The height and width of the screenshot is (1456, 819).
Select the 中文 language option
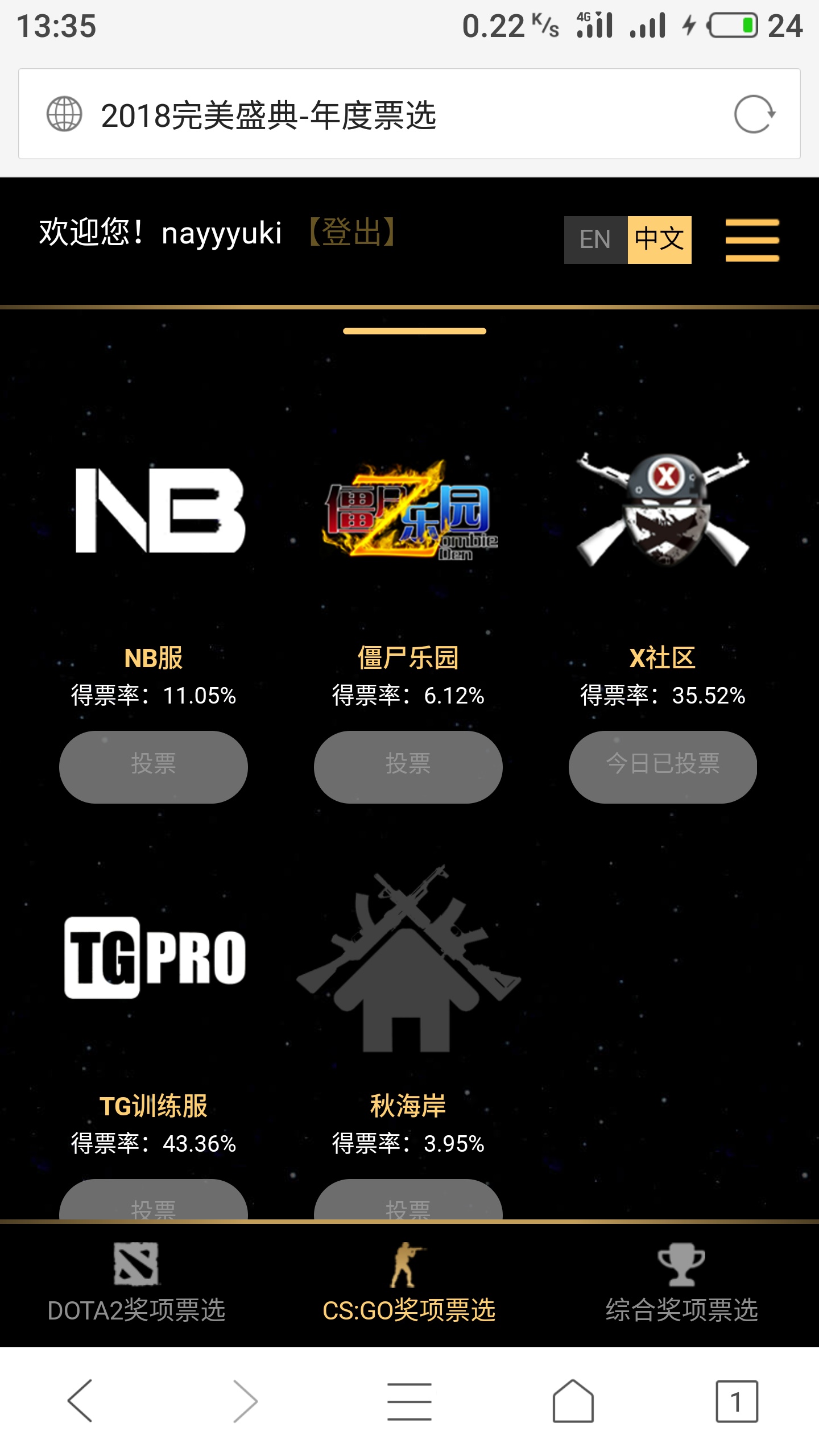pyautogui.click(x=659, y=239)
